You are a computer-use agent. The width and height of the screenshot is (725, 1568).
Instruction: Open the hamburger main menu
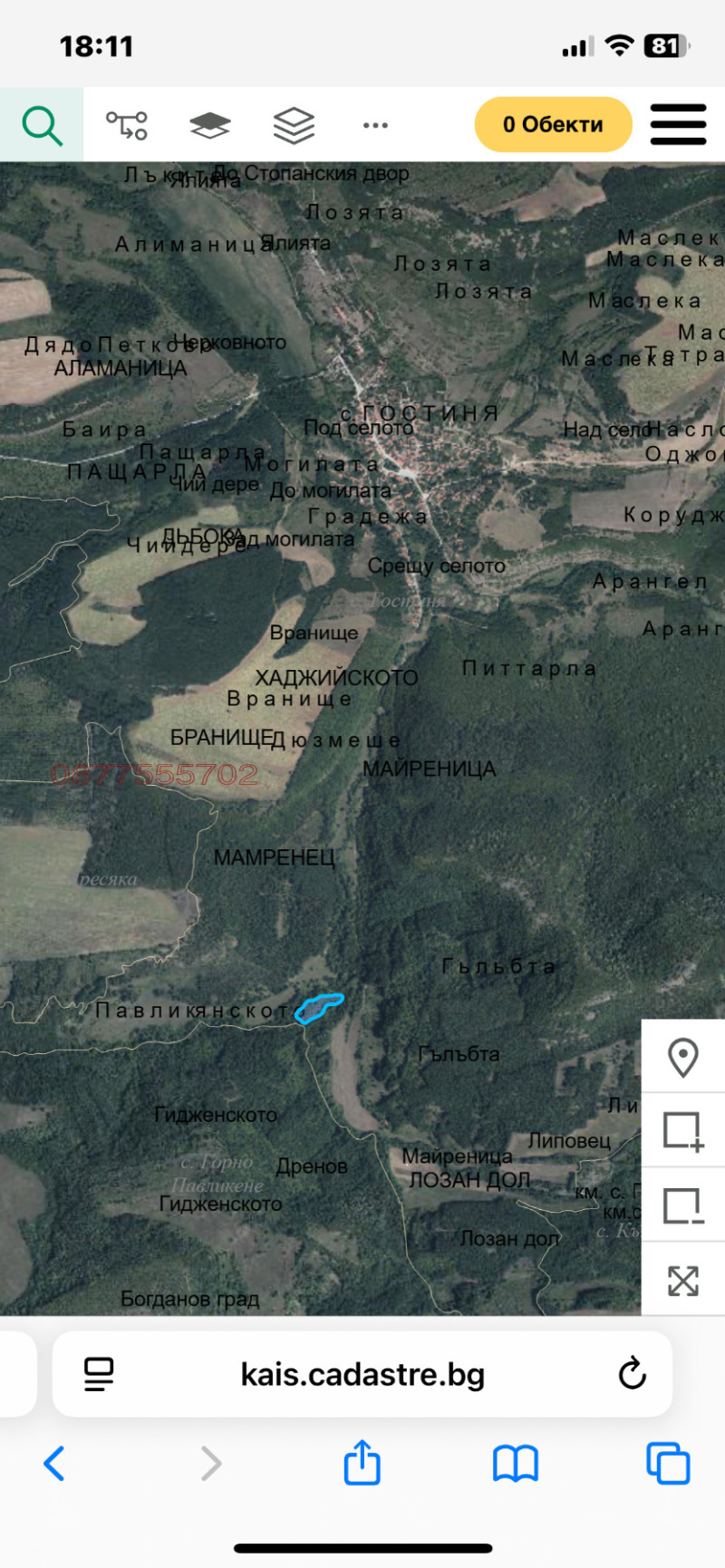pyautogui.click(x=678, y=125)
